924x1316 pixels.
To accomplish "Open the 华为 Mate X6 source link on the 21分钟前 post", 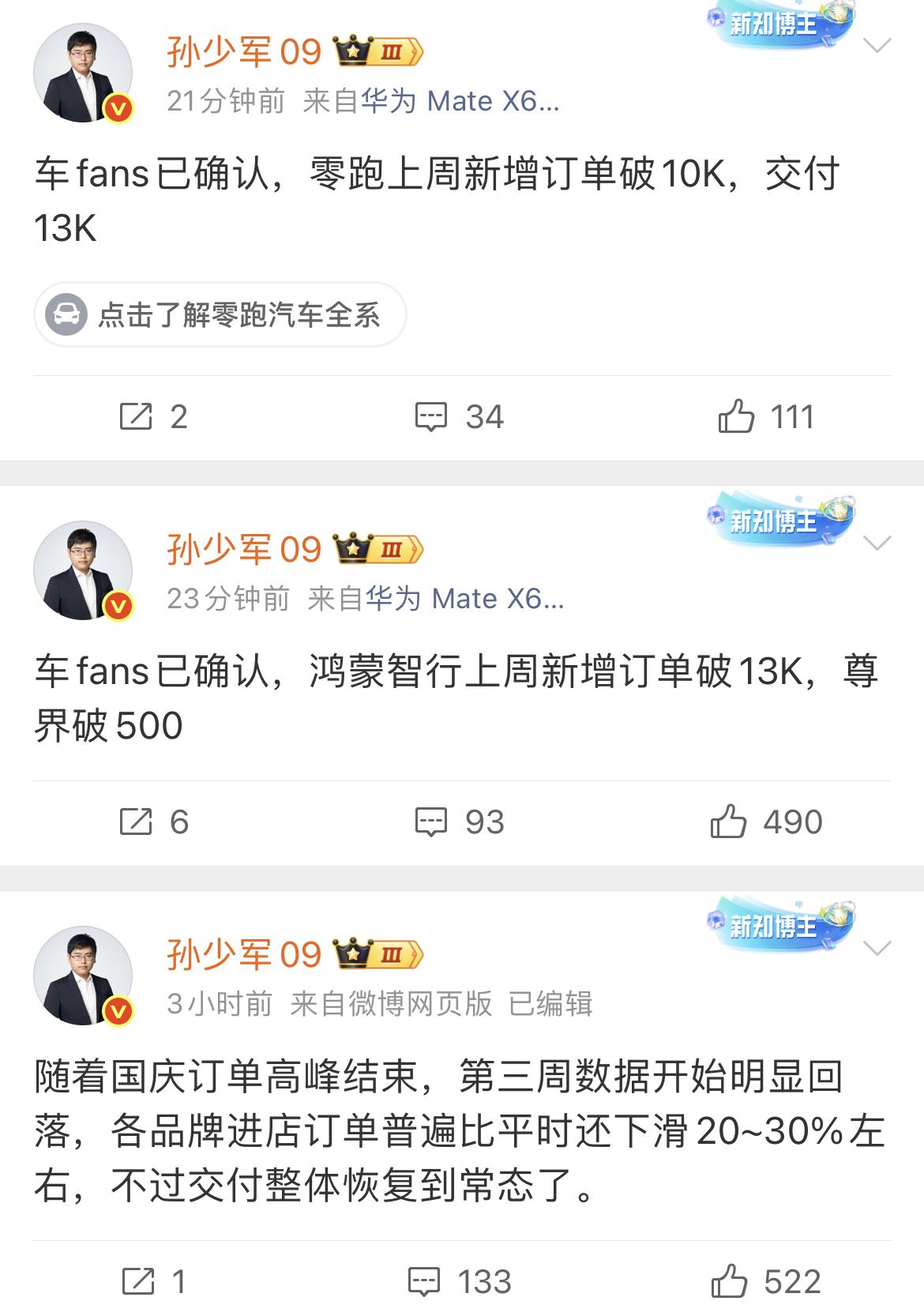I will tap(460, 101).
